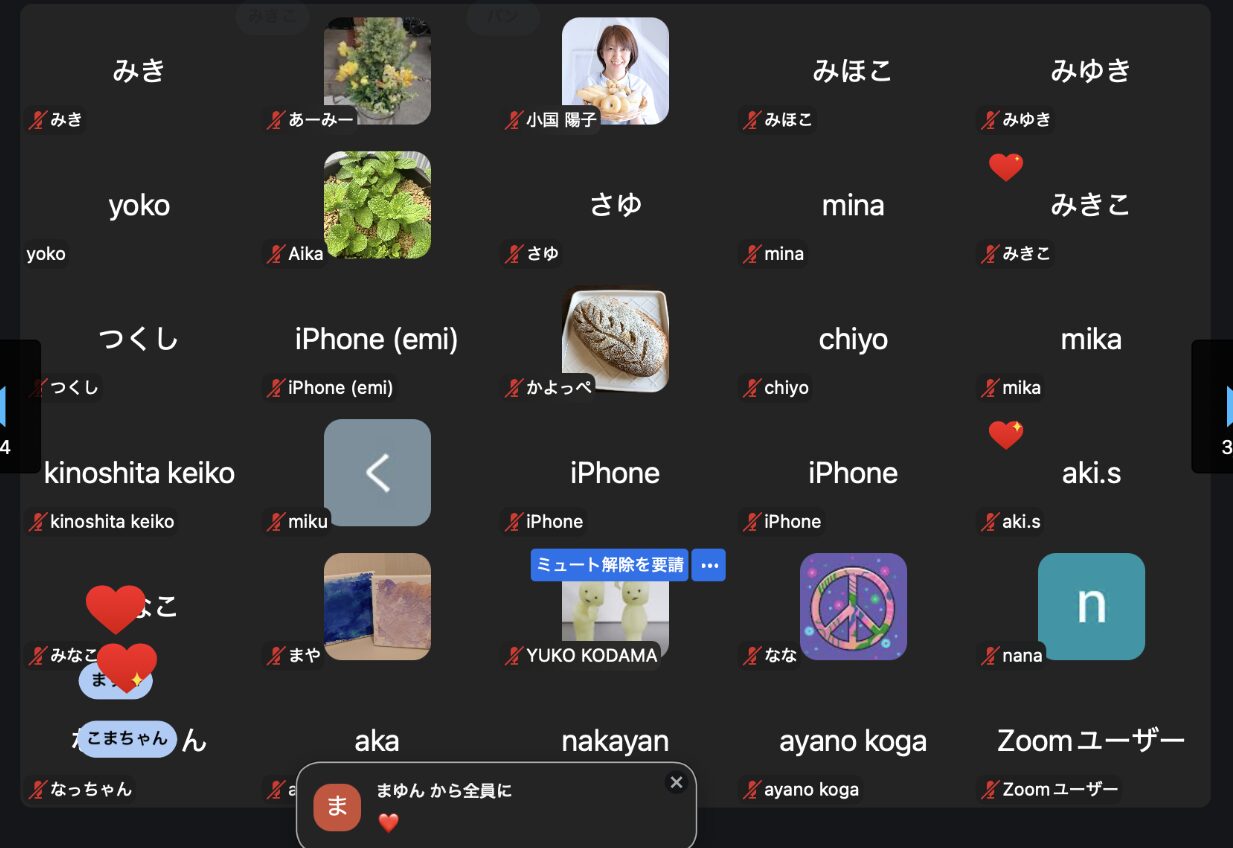Viewport: 1233px width, 848px height.
Task: Select the Aika participant tile
Action: point(377,205)
